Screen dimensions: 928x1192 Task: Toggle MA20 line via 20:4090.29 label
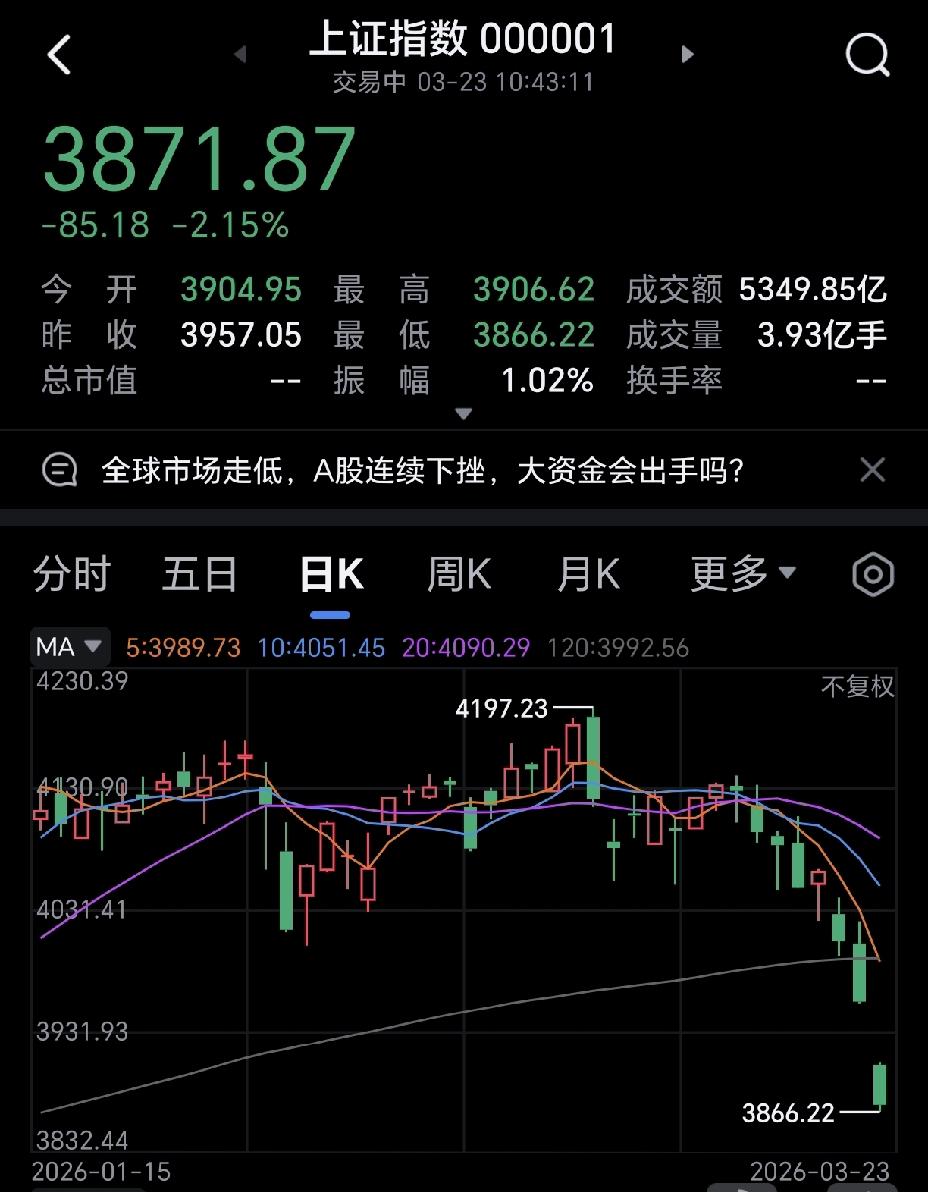click(466, 647)
